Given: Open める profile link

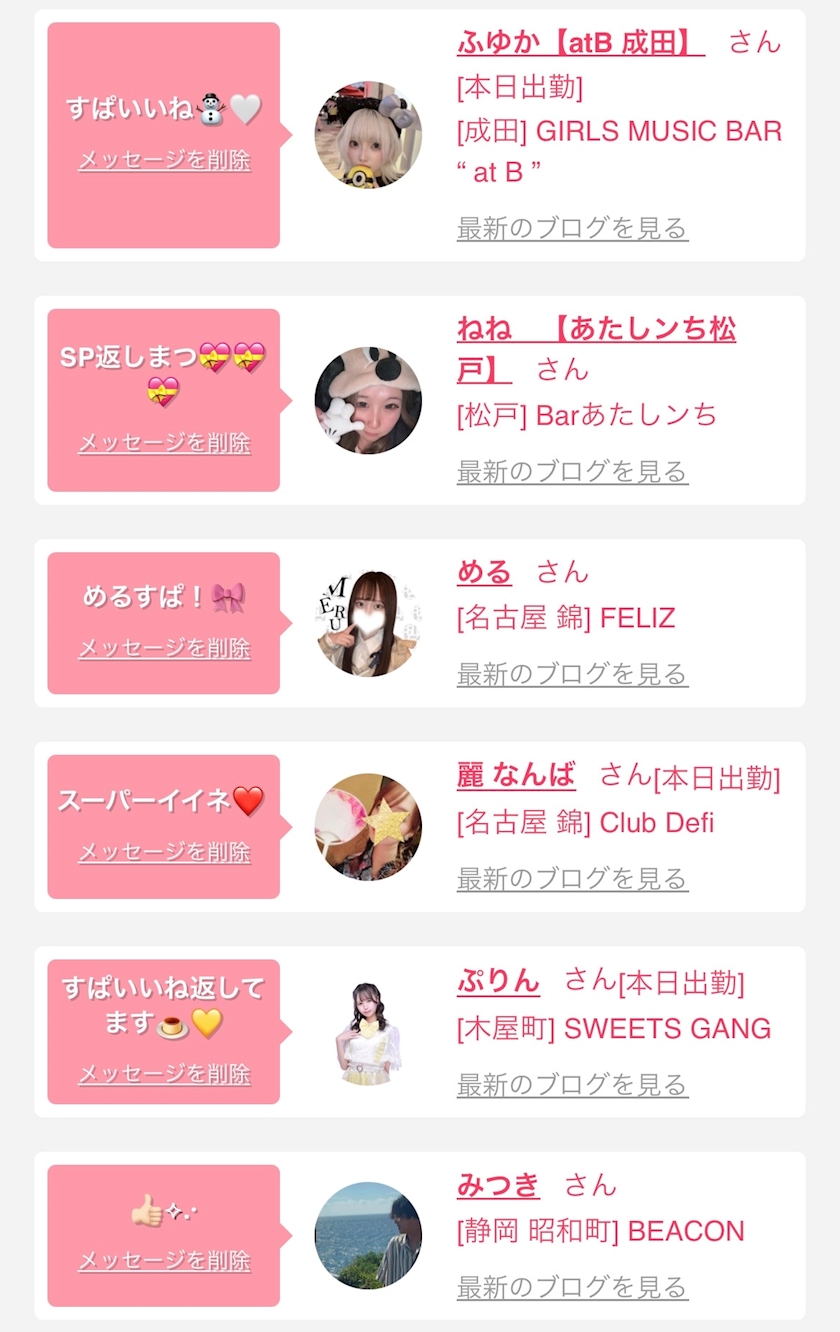Looking at the screenshot, I should click(x=484, y=572).
